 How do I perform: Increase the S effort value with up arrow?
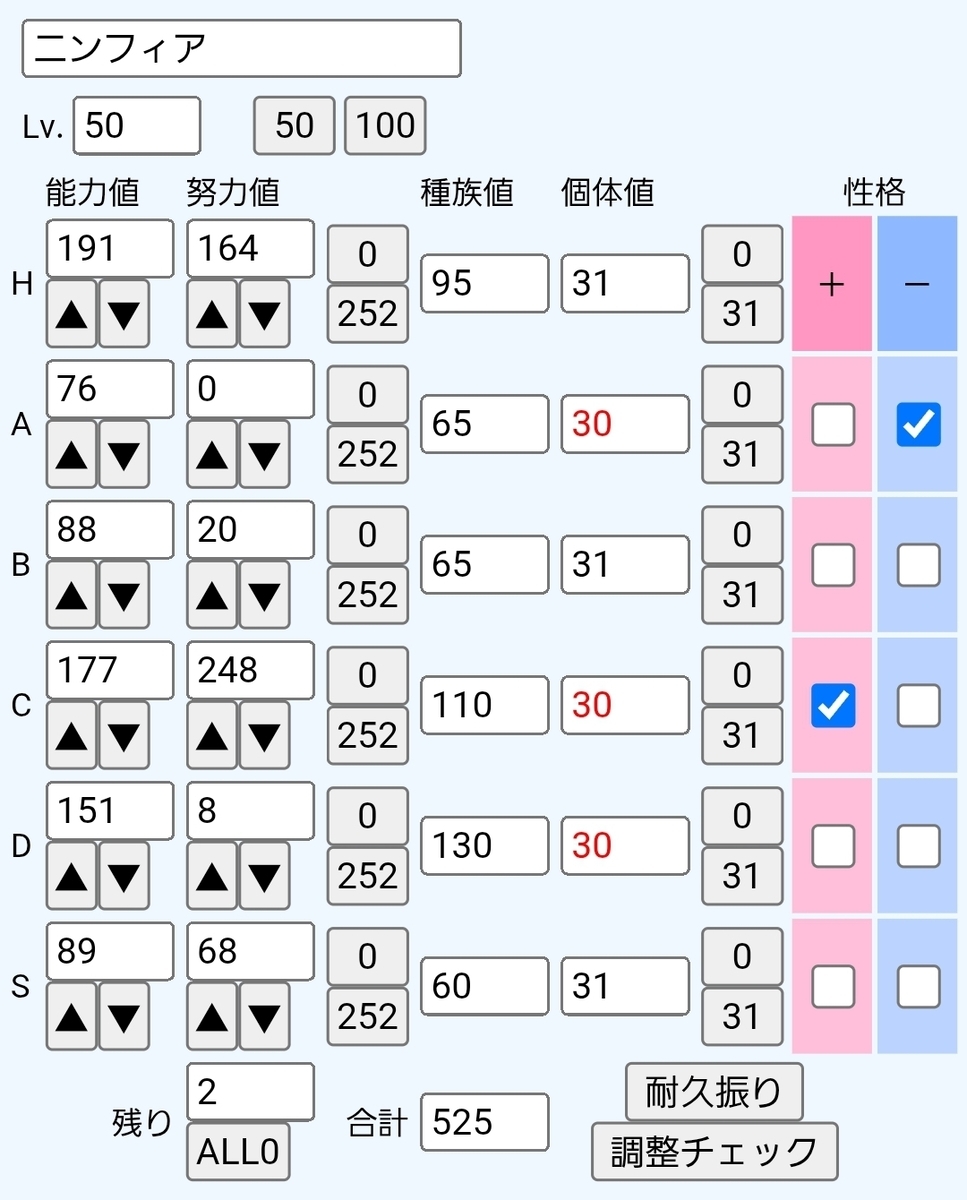(x=212, y=1017)
